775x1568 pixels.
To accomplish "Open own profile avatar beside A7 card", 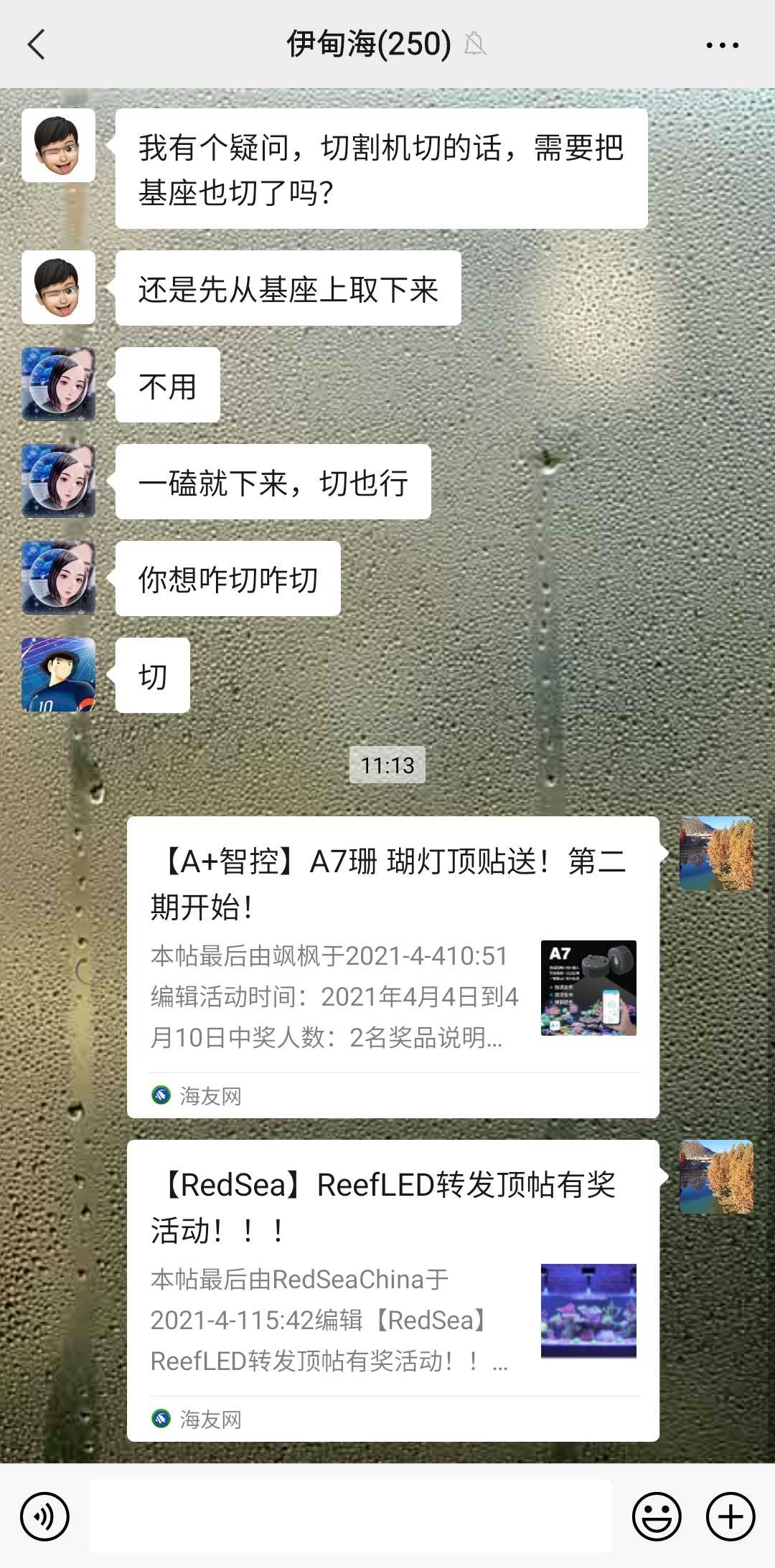I will point(716,854).
